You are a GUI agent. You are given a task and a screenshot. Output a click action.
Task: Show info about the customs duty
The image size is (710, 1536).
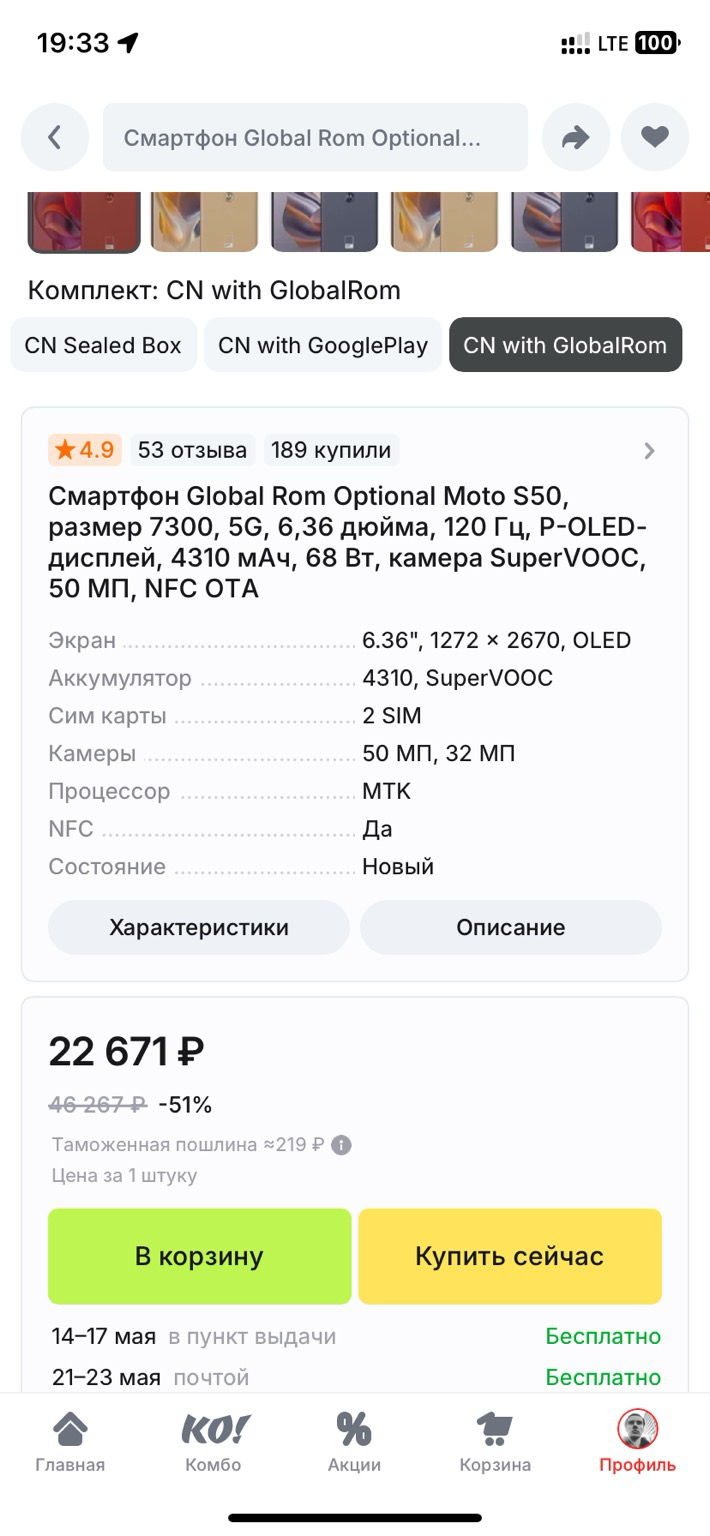pyautogui.click(x=341, y=1145)
